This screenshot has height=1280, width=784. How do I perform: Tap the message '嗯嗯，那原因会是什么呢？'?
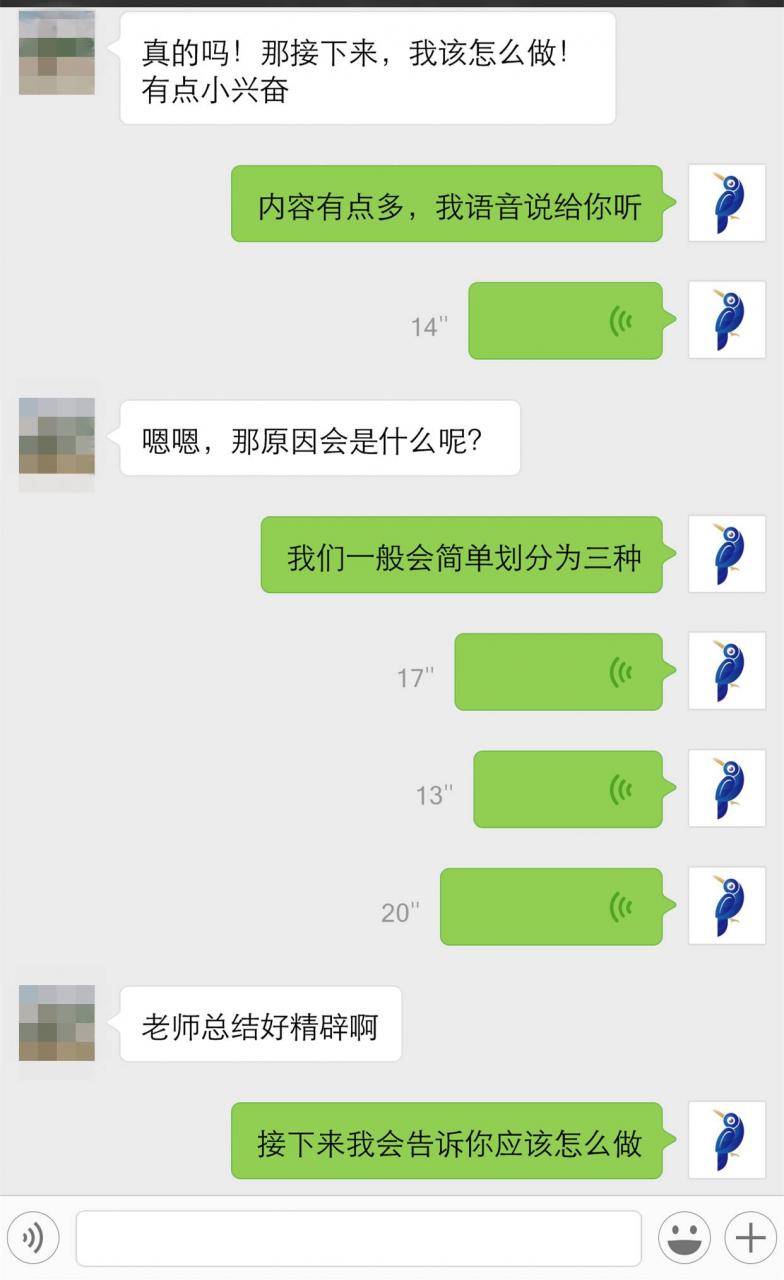(320, 437)
